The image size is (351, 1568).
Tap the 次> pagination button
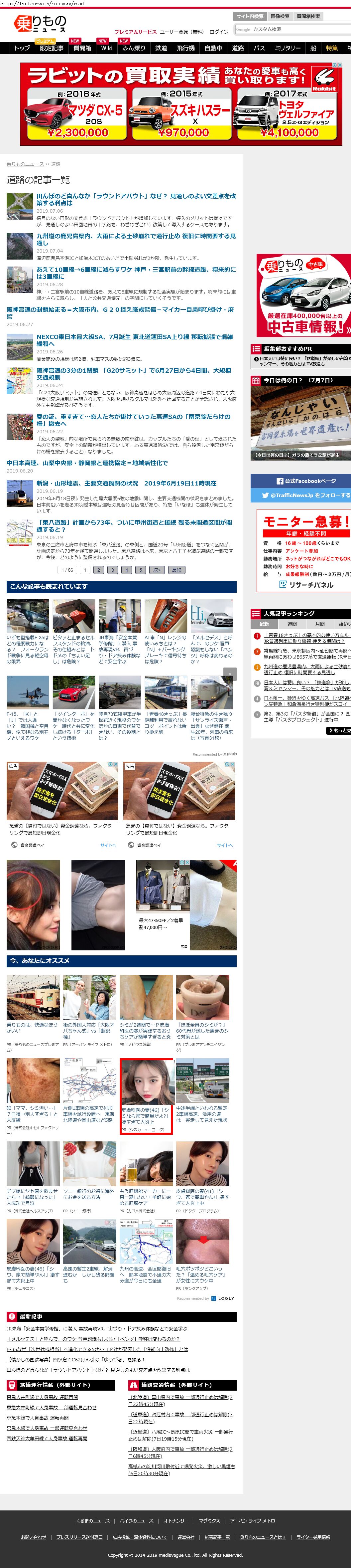coord(156,570)
